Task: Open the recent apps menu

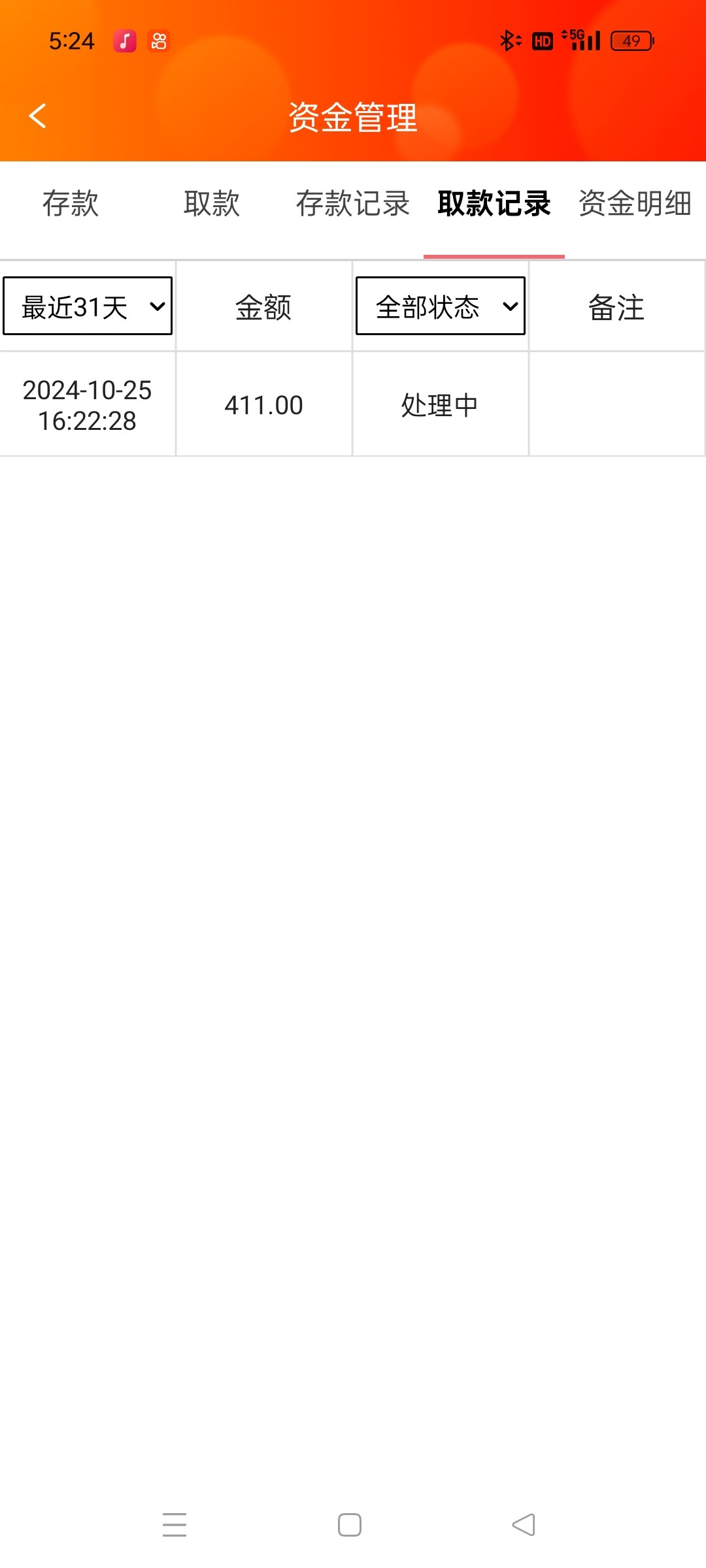Action: click(x=175, y=1525)
